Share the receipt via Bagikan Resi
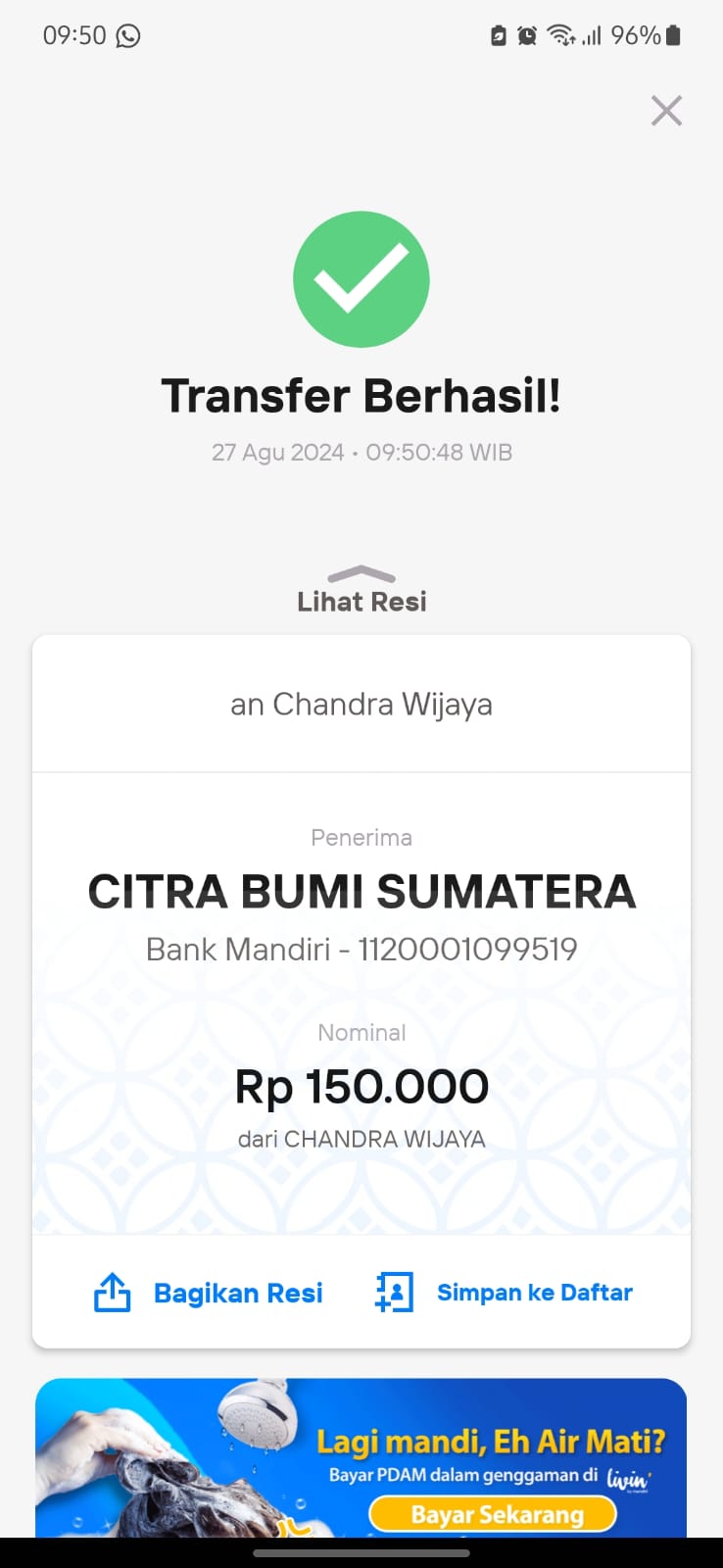This screenshot has height=1568, width=723. click(x=208, y=1293)
